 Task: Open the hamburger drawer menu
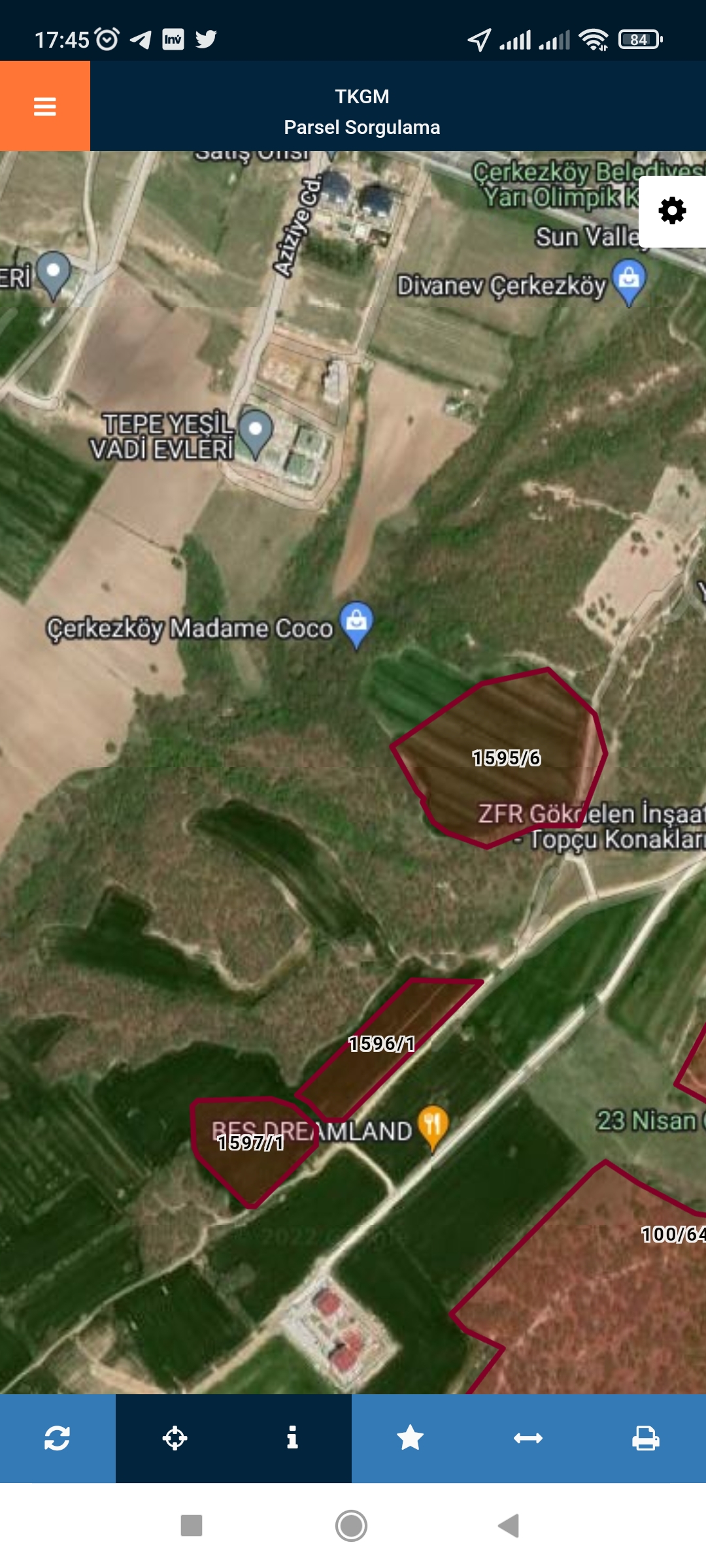(44, 106)
